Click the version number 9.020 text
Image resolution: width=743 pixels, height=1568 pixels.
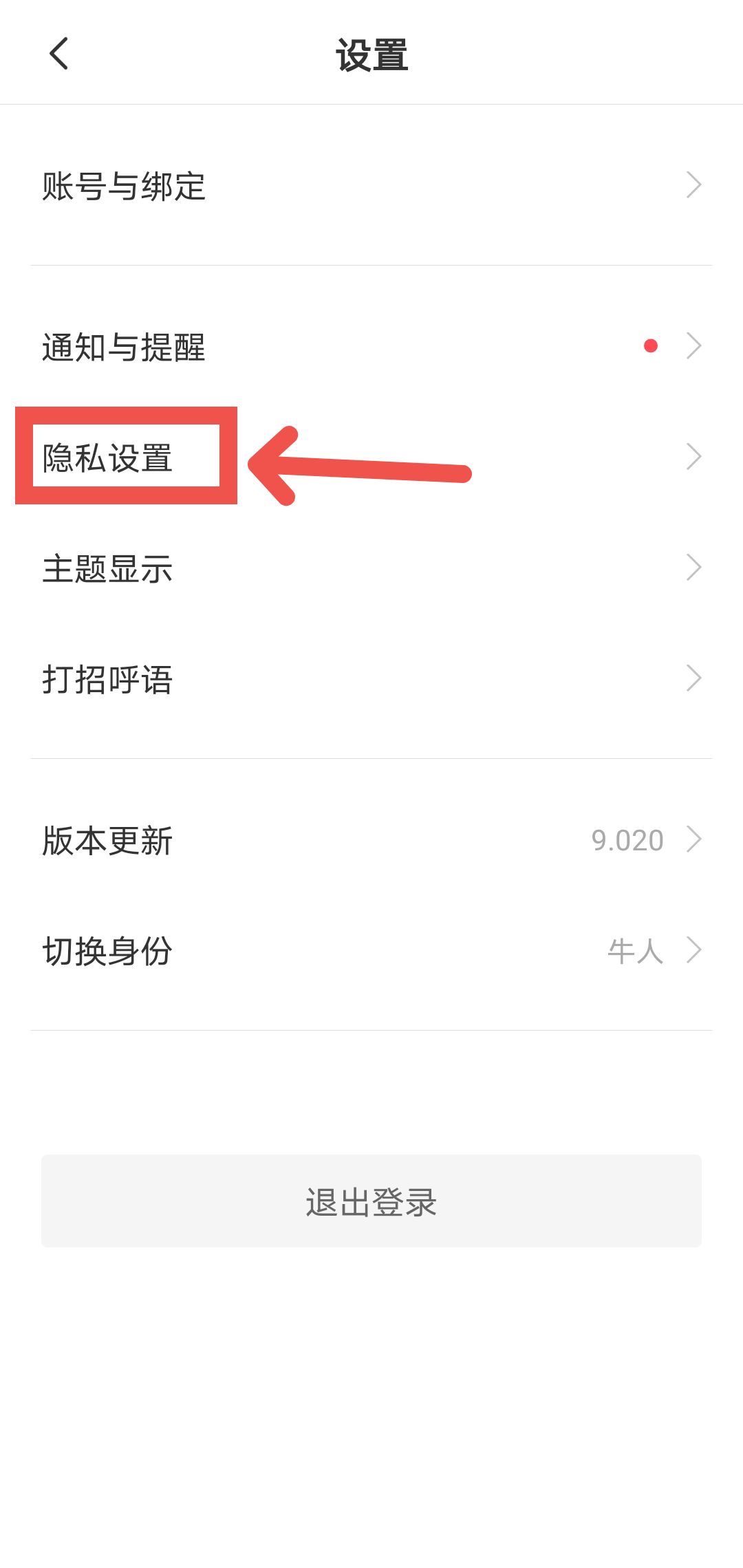pos(627,841)
